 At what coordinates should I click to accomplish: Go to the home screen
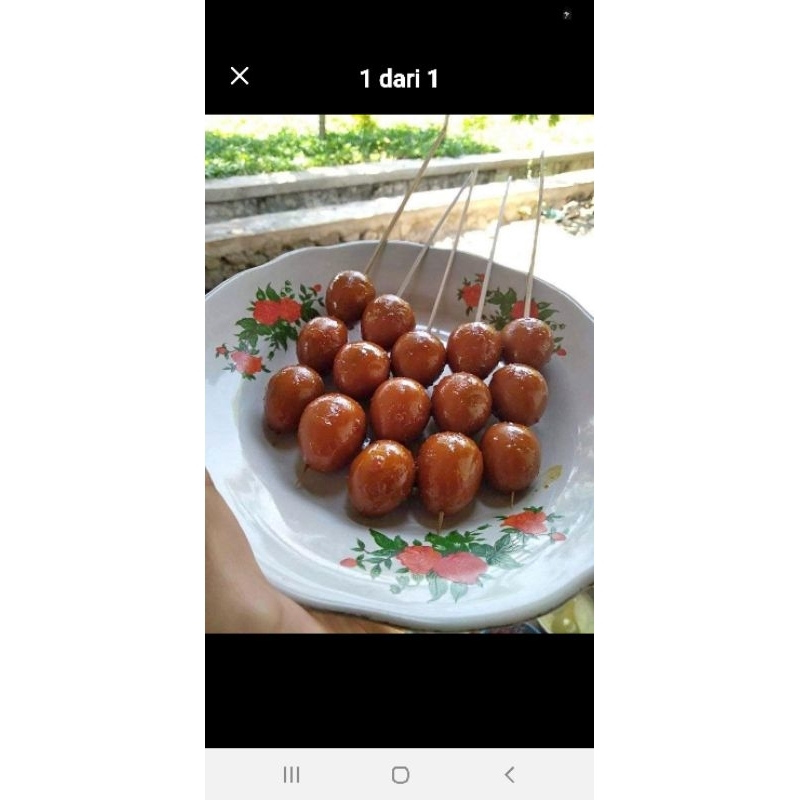tap(400, 774)
